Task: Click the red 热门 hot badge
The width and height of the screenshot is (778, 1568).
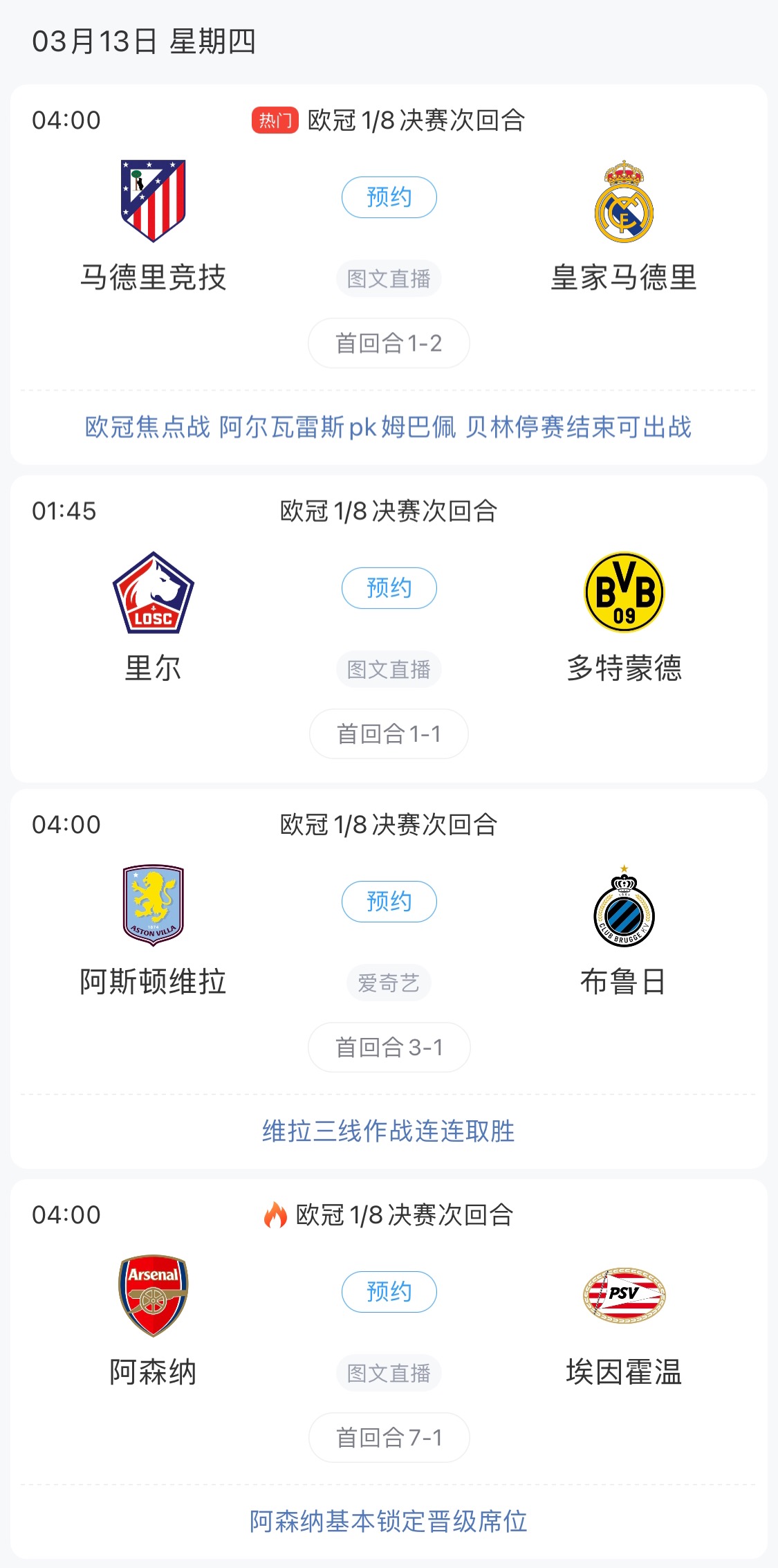Action: (276, 119)
